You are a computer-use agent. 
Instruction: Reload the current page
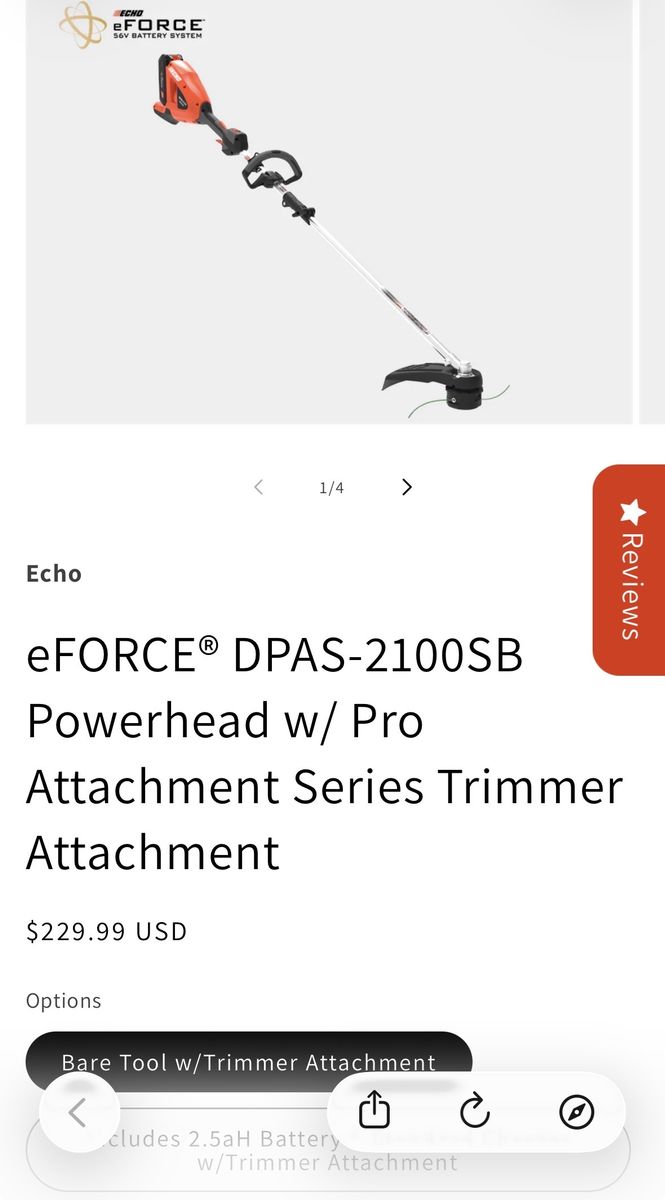coord(474,1111)
